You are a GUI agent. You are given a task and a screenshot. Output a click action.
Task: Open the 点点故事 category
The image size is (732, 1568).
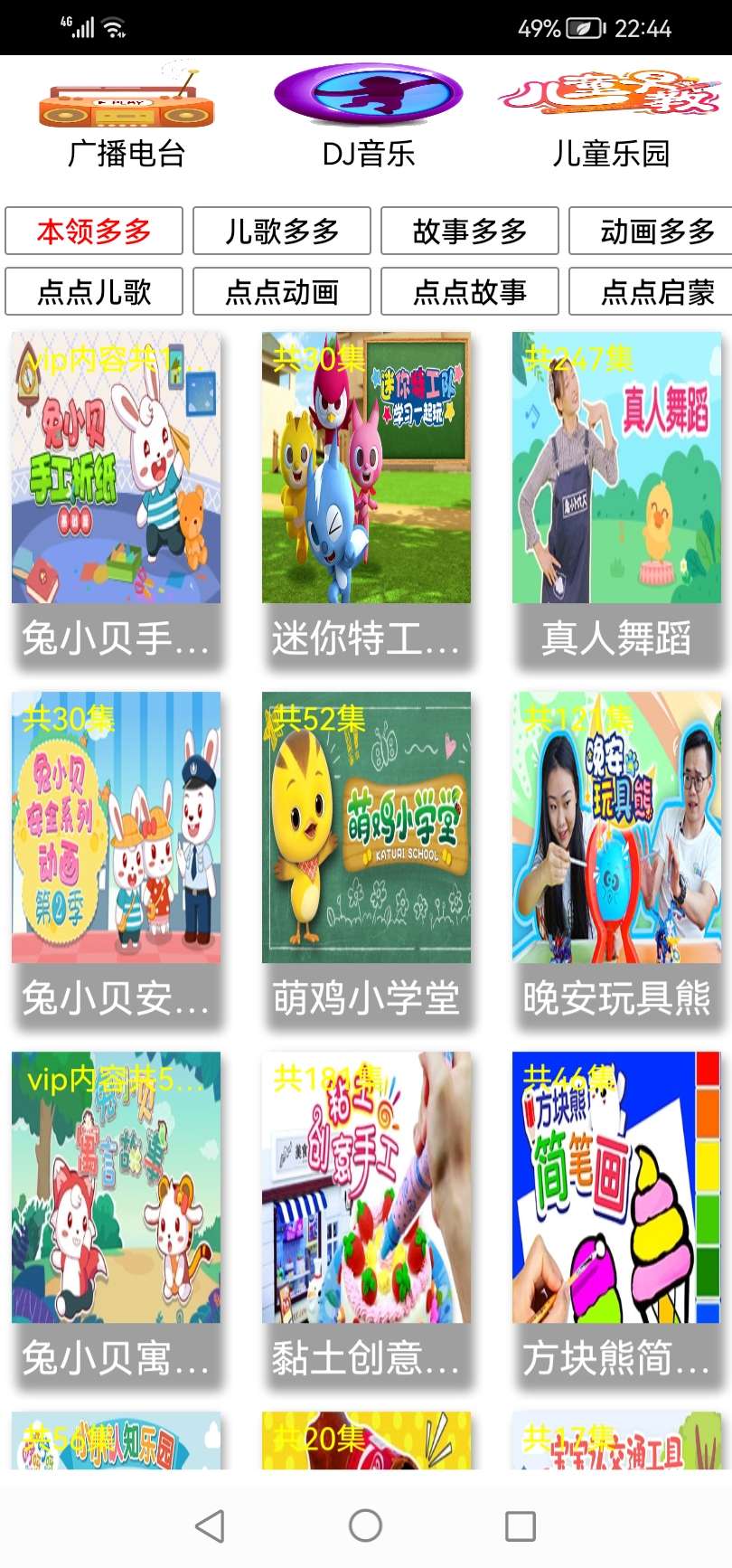pos(470,292)
